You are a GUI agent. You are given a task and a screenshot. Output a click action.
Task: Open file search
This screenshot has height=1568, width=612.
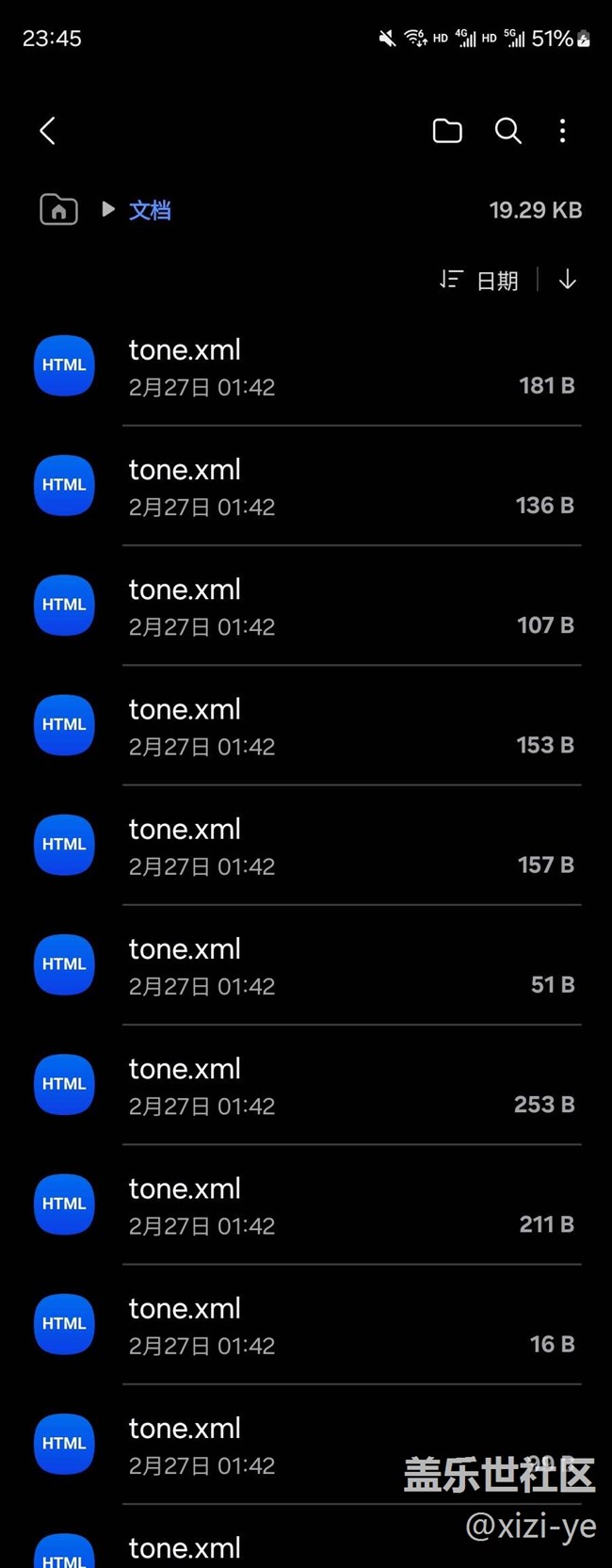[507, 131]
